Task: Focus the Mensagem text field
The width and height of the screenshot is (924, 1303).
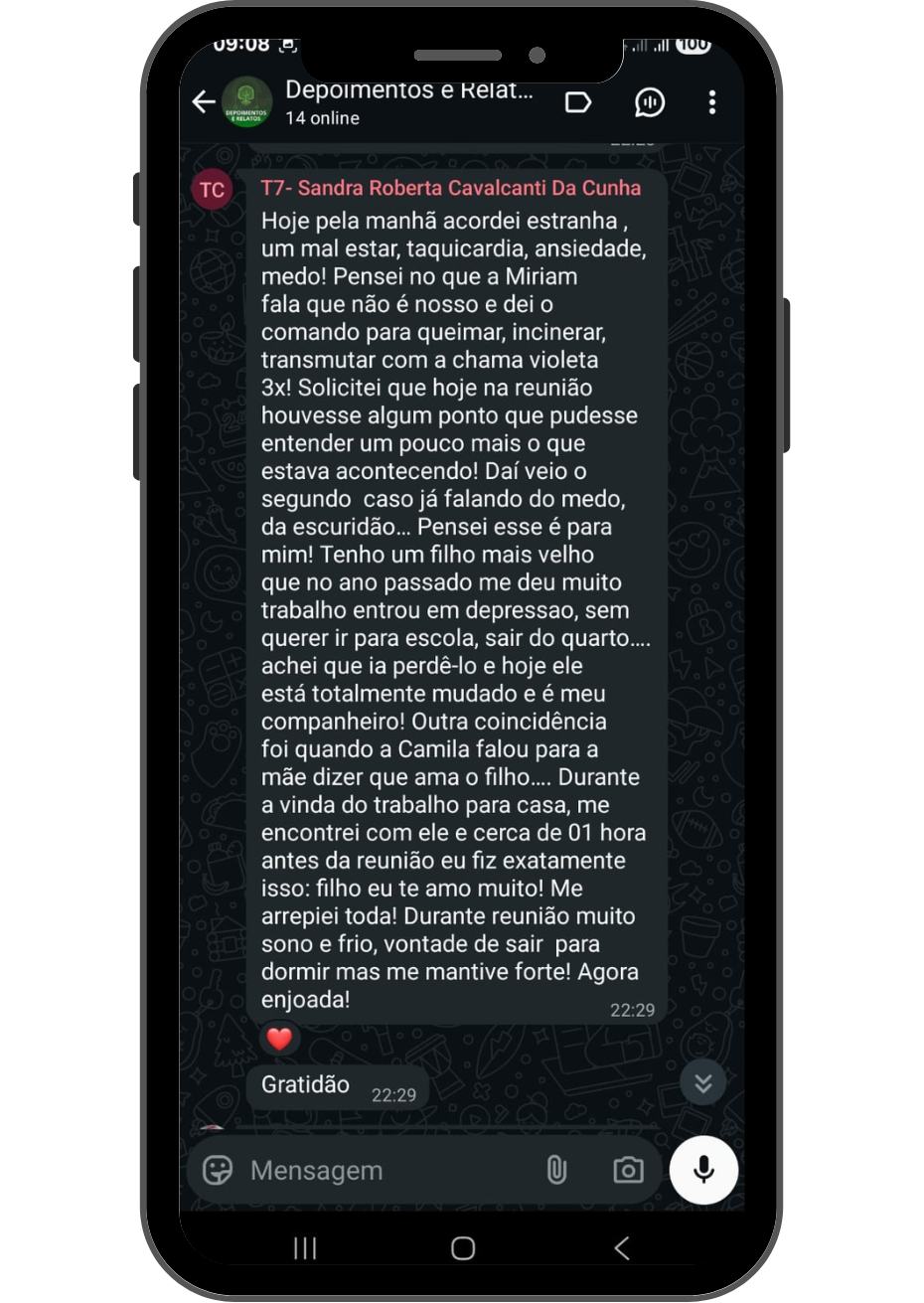Action: pos(387,1170)
